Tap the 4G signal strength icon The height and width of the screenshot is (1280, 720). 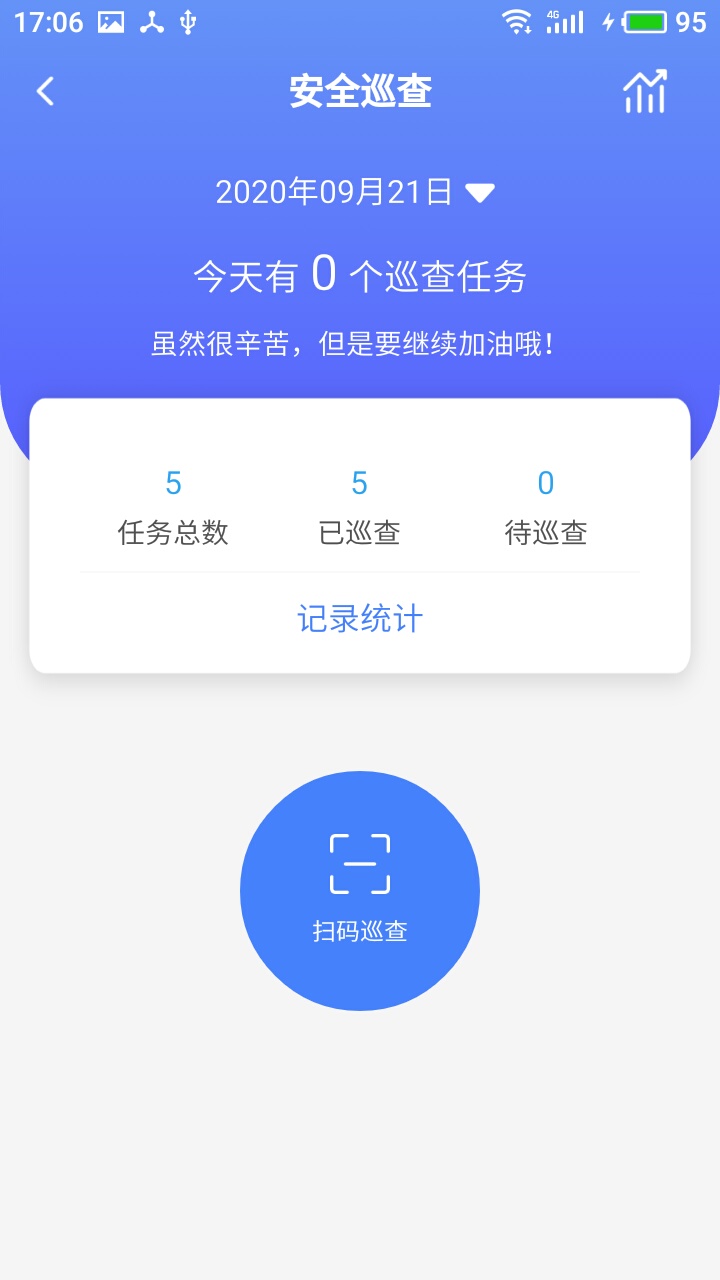566,21
